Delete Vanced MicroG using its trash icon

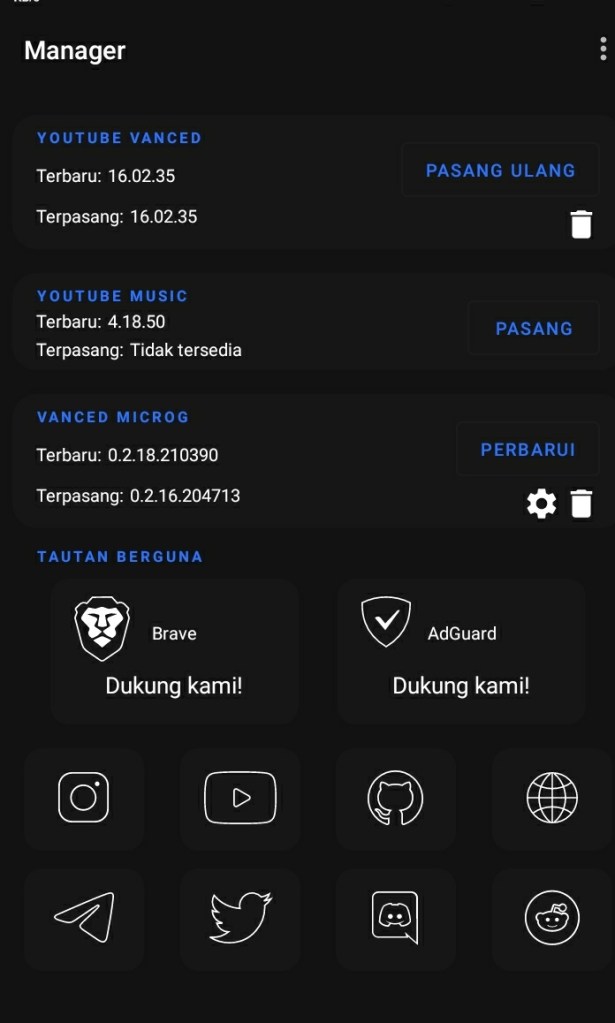(581, 504)
